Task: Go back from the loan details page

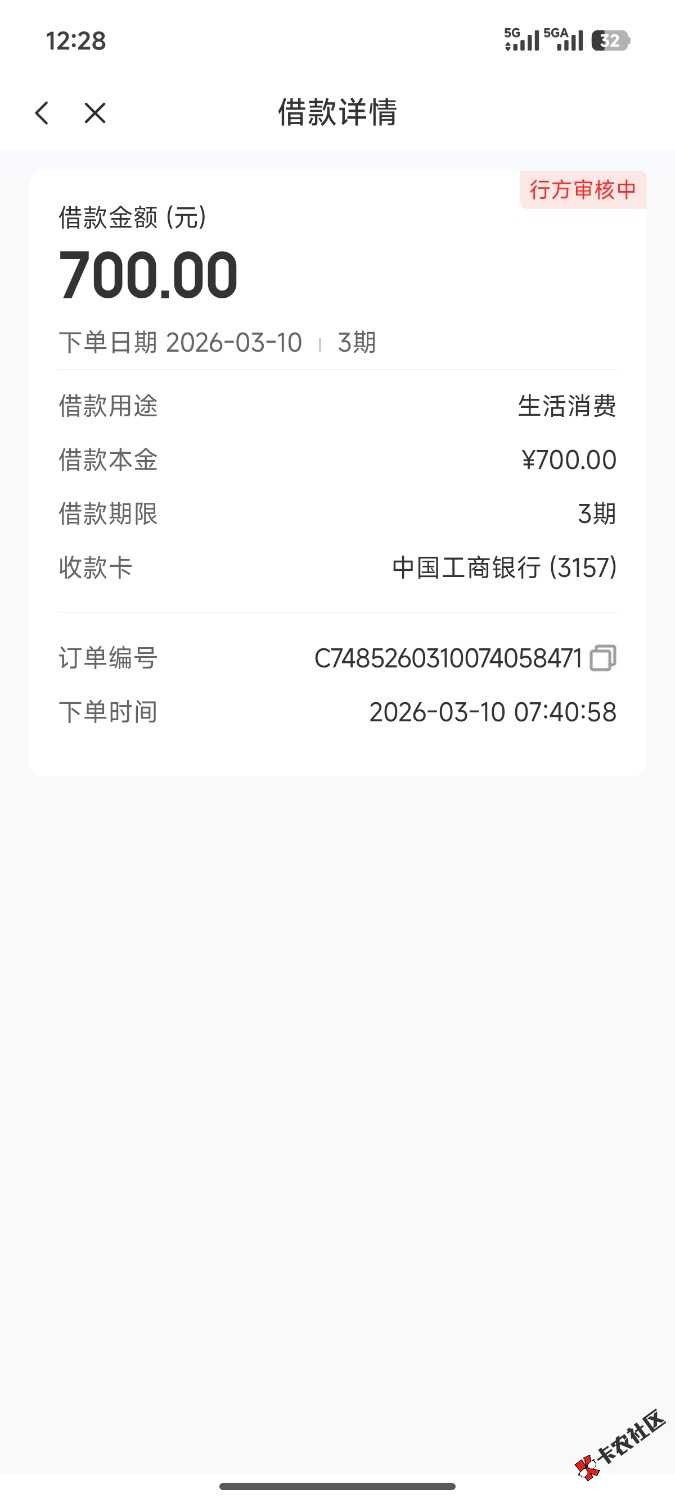Action: [41, 113]
